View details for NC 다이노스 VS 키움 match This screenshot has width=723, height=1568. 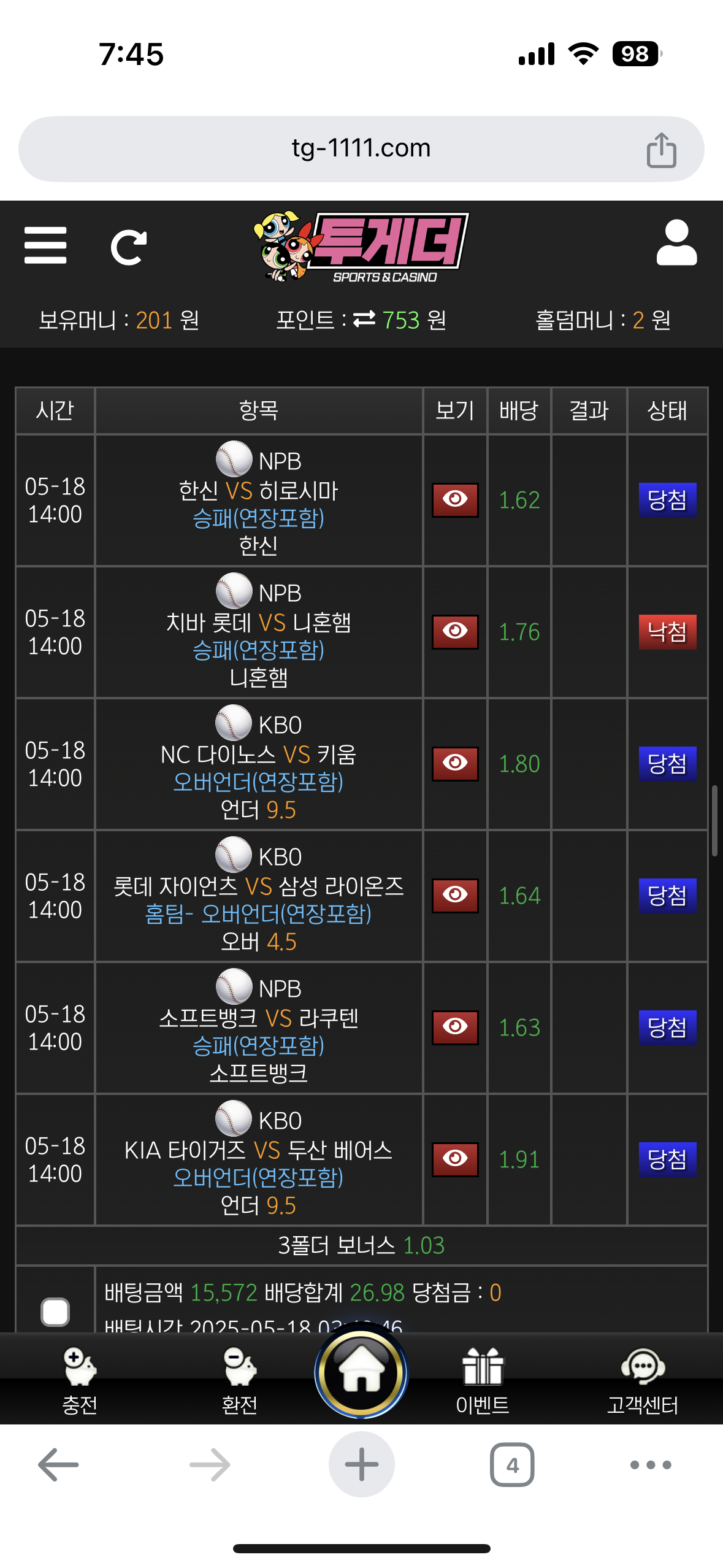[455, 764]
